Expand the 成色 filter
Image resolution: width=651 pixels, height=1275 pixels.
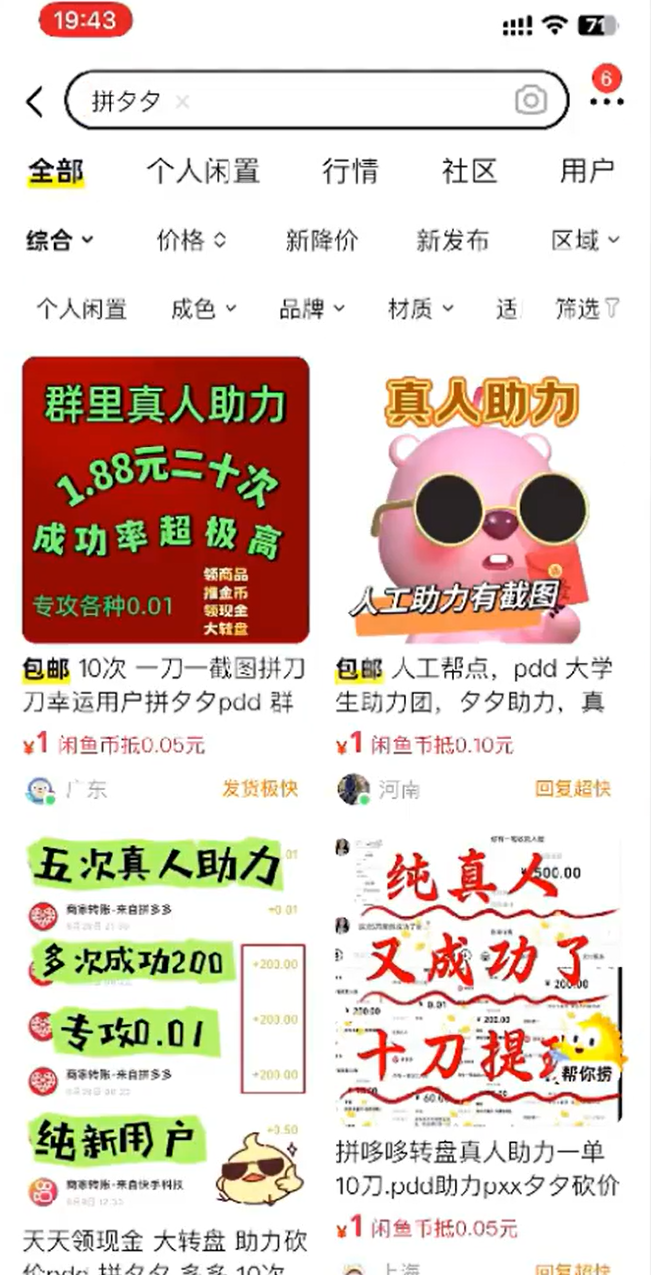pos(203,309)
